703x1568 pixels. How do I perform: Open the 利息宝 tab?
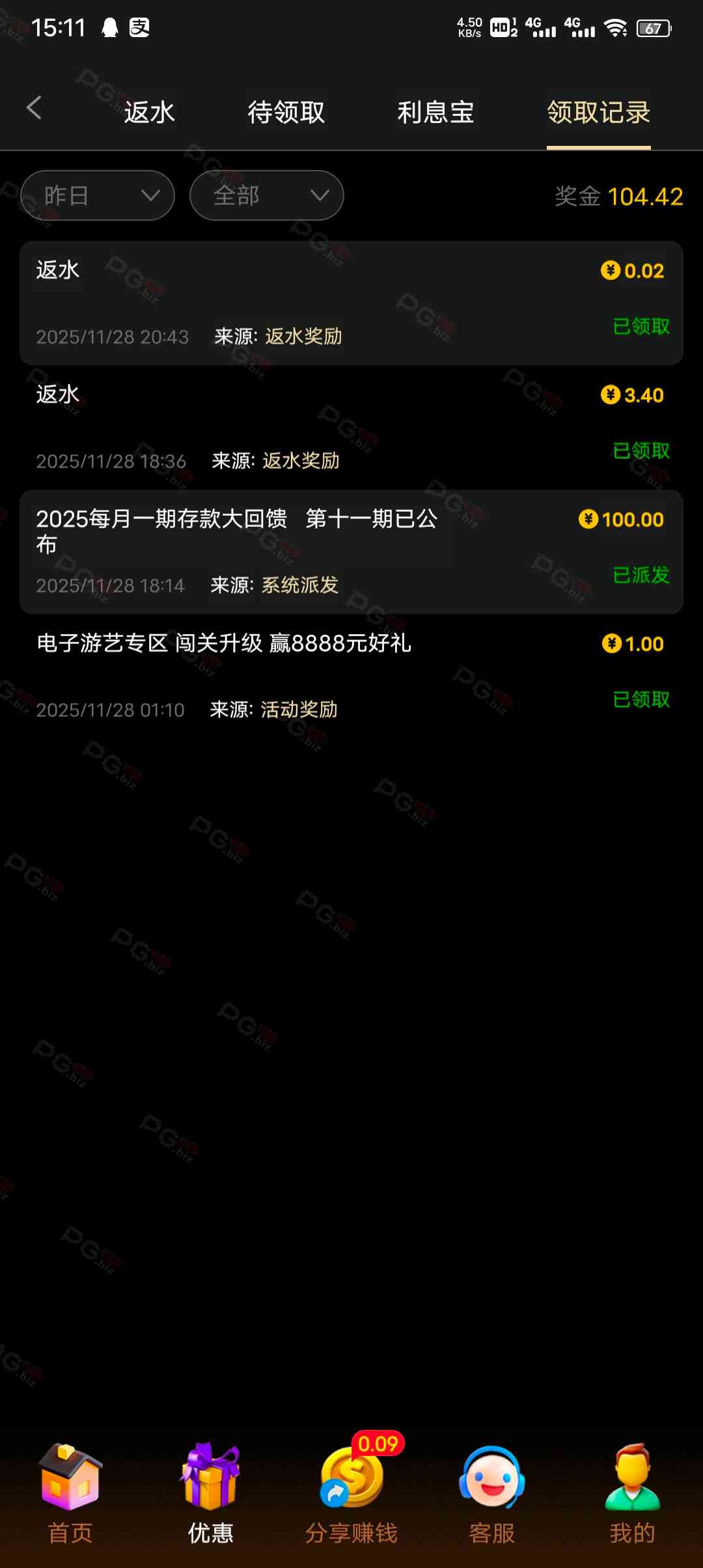point(435,112)
